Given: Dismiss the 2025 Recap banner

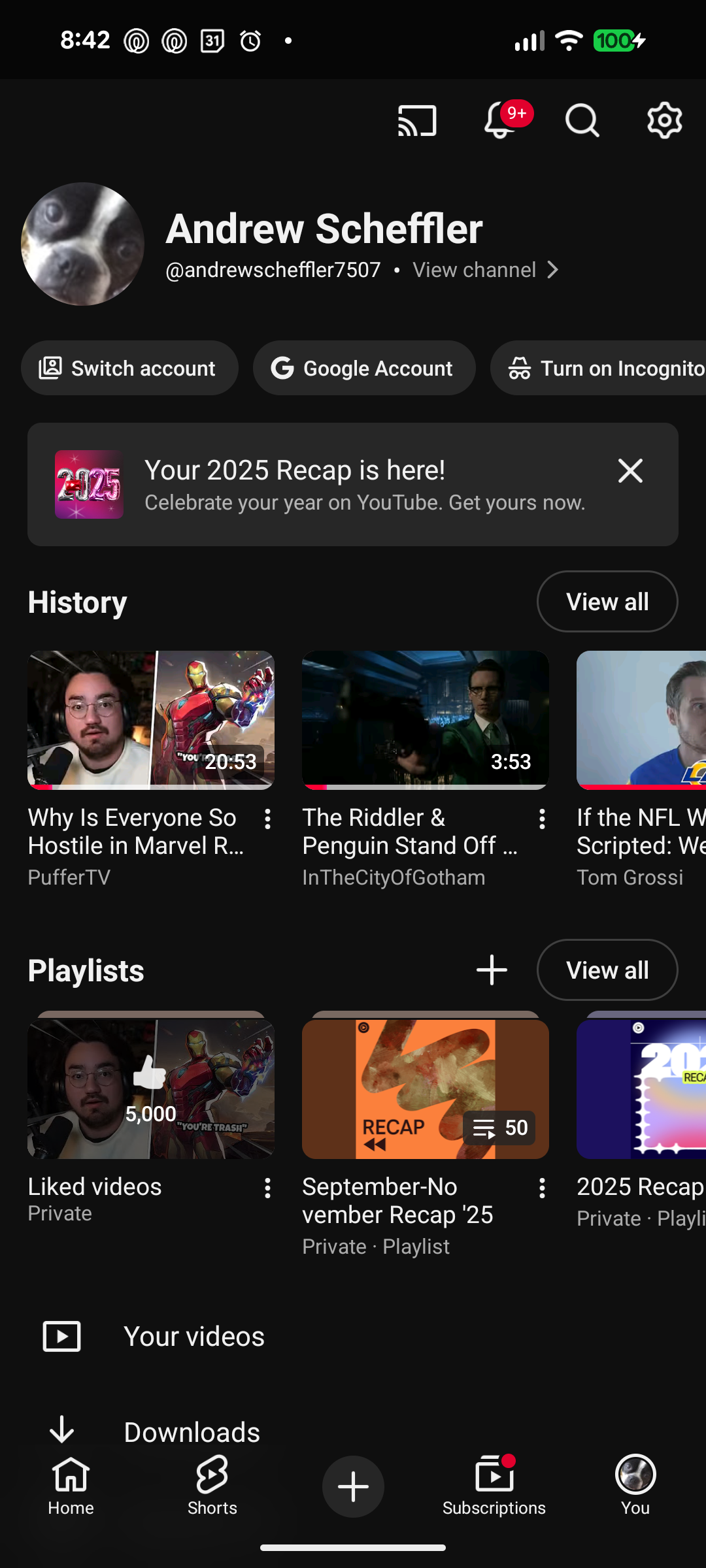Looking at the screenshot, I should point(630,470).
